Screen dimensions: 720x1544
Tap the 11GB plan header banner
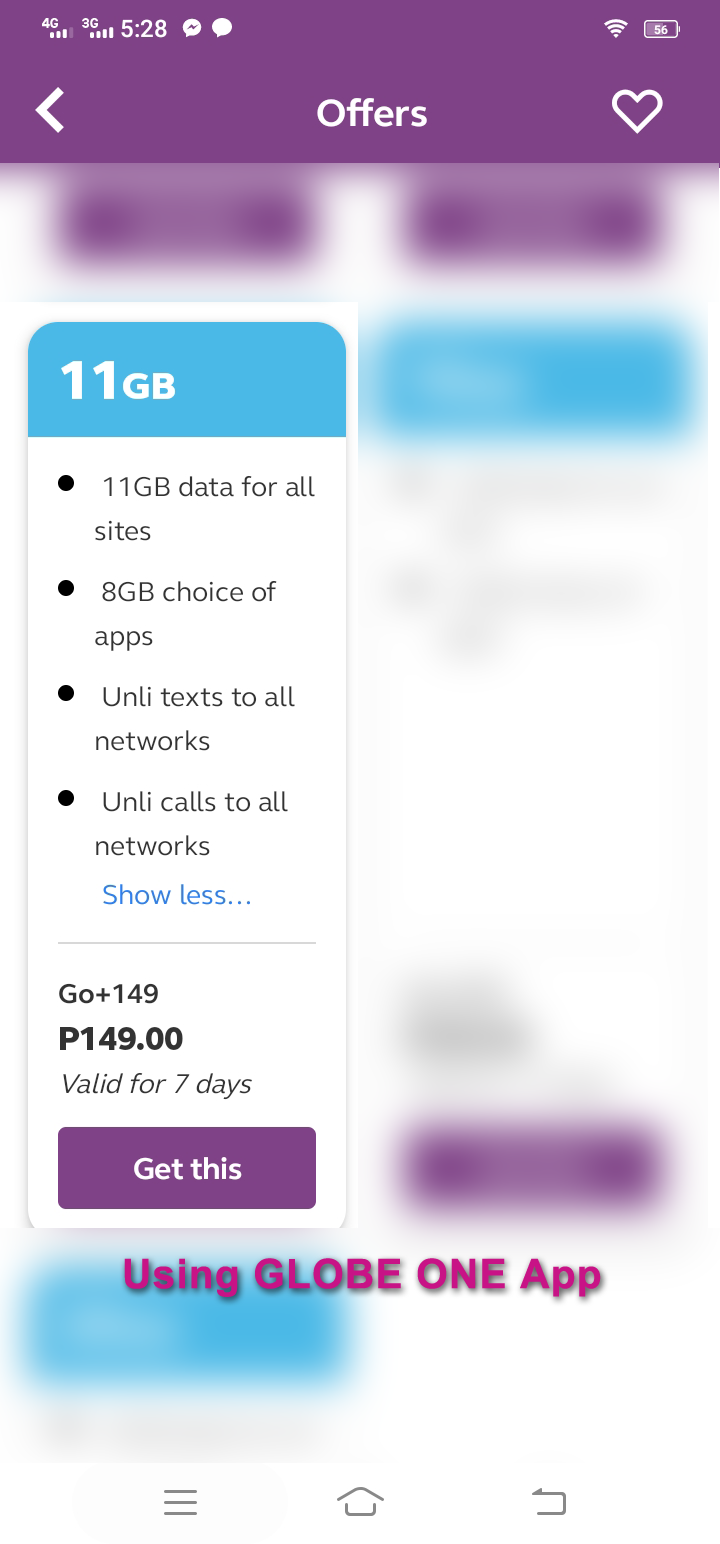[186, 379]
